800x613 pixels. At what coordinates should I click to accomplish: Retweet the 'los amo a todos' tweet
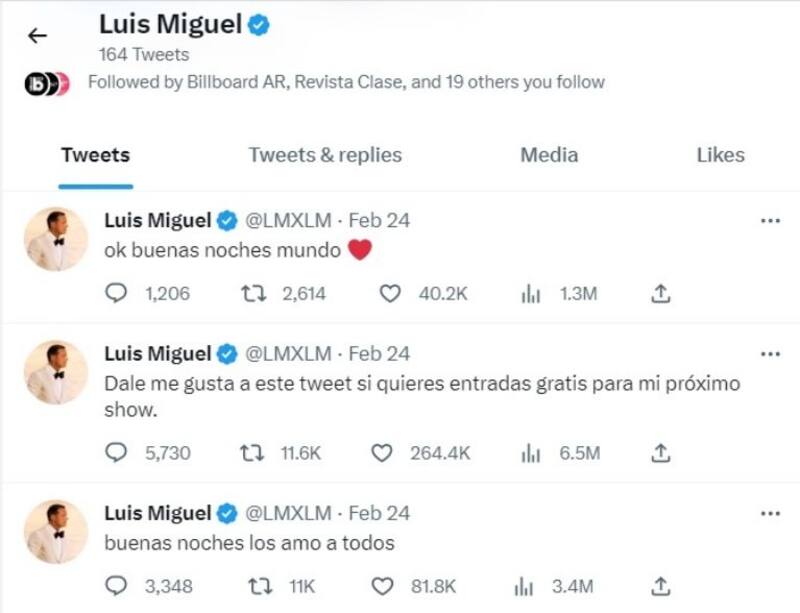256,586
